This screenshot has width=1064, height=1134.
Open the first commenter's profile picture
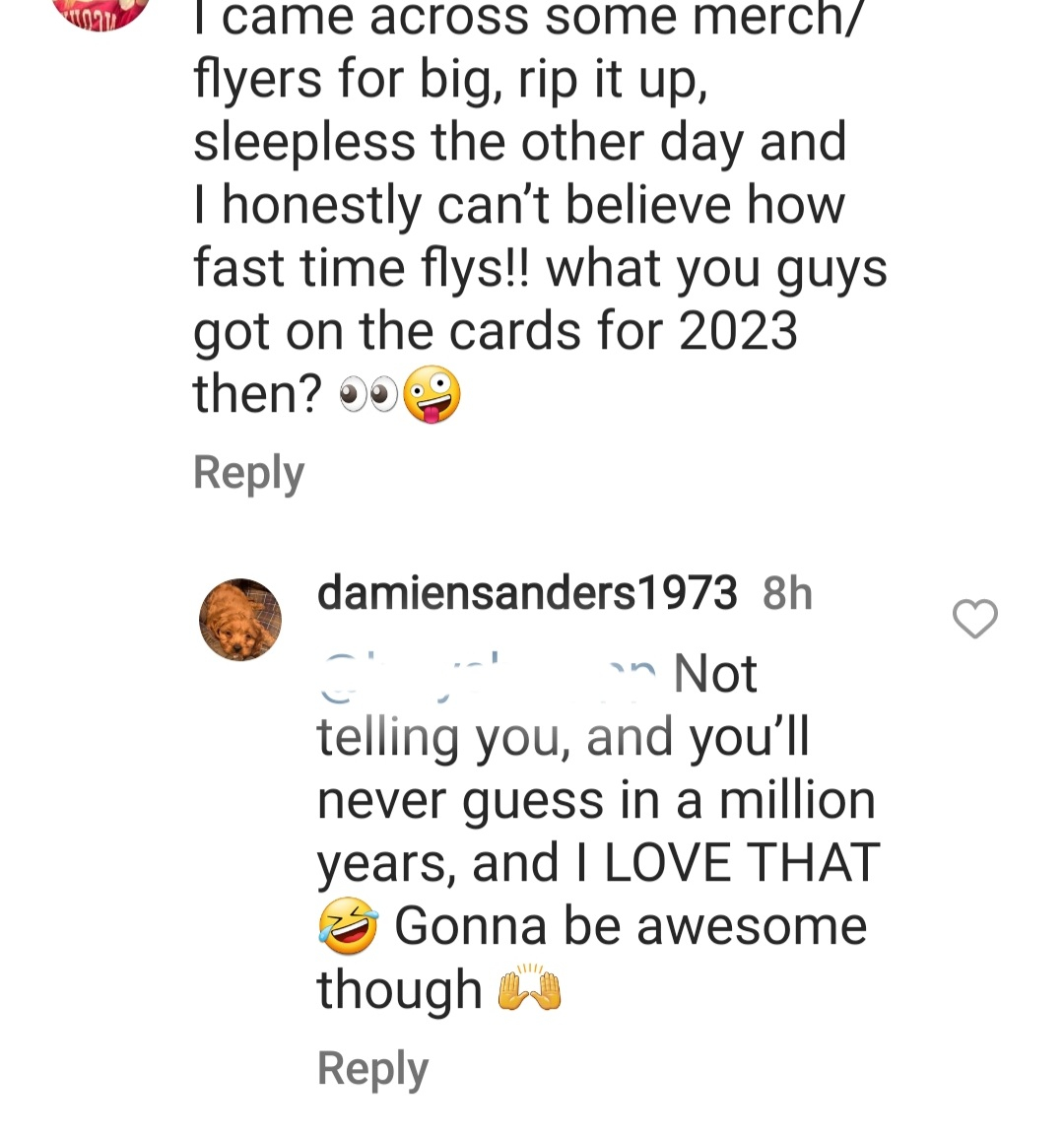click(x=99, y=12)
